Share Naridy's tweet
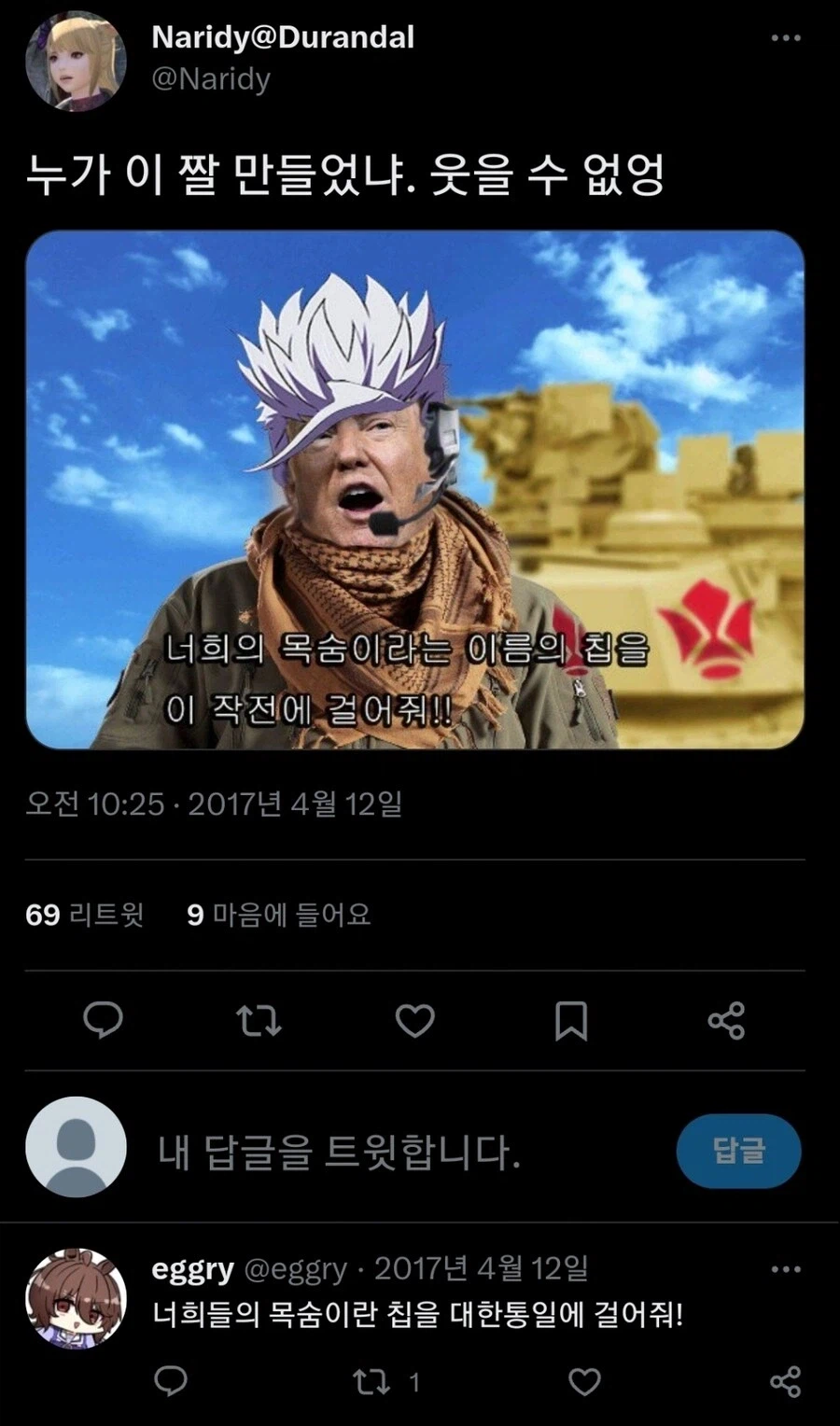The width and height of the screenshot is (840, 1426). [726, 1020]
